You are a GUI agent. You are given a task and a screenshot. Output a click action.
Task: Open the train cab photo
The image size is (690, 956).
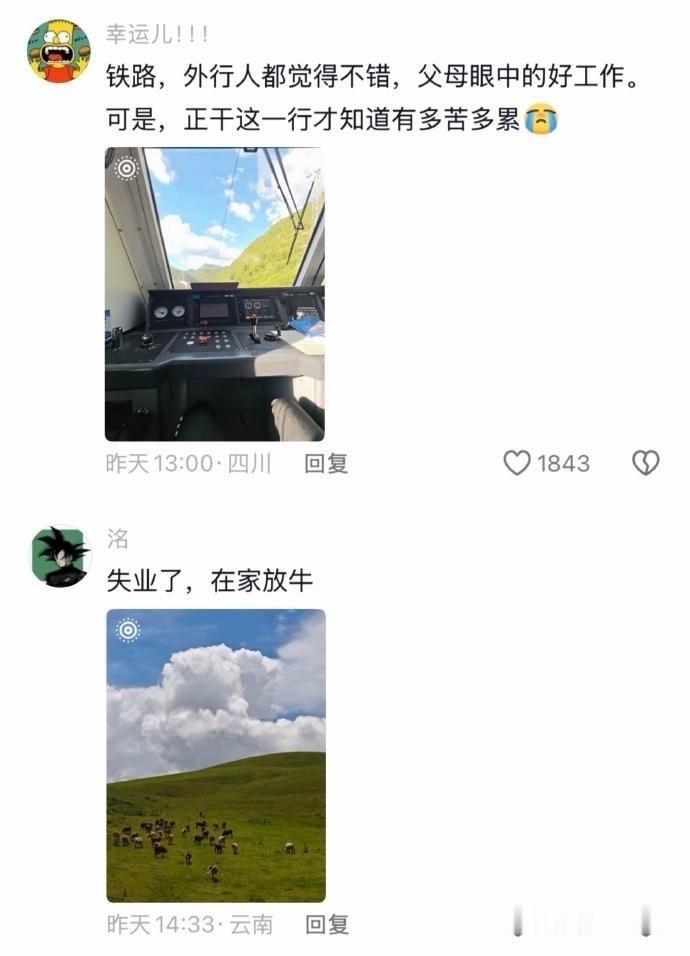point(215,294)
